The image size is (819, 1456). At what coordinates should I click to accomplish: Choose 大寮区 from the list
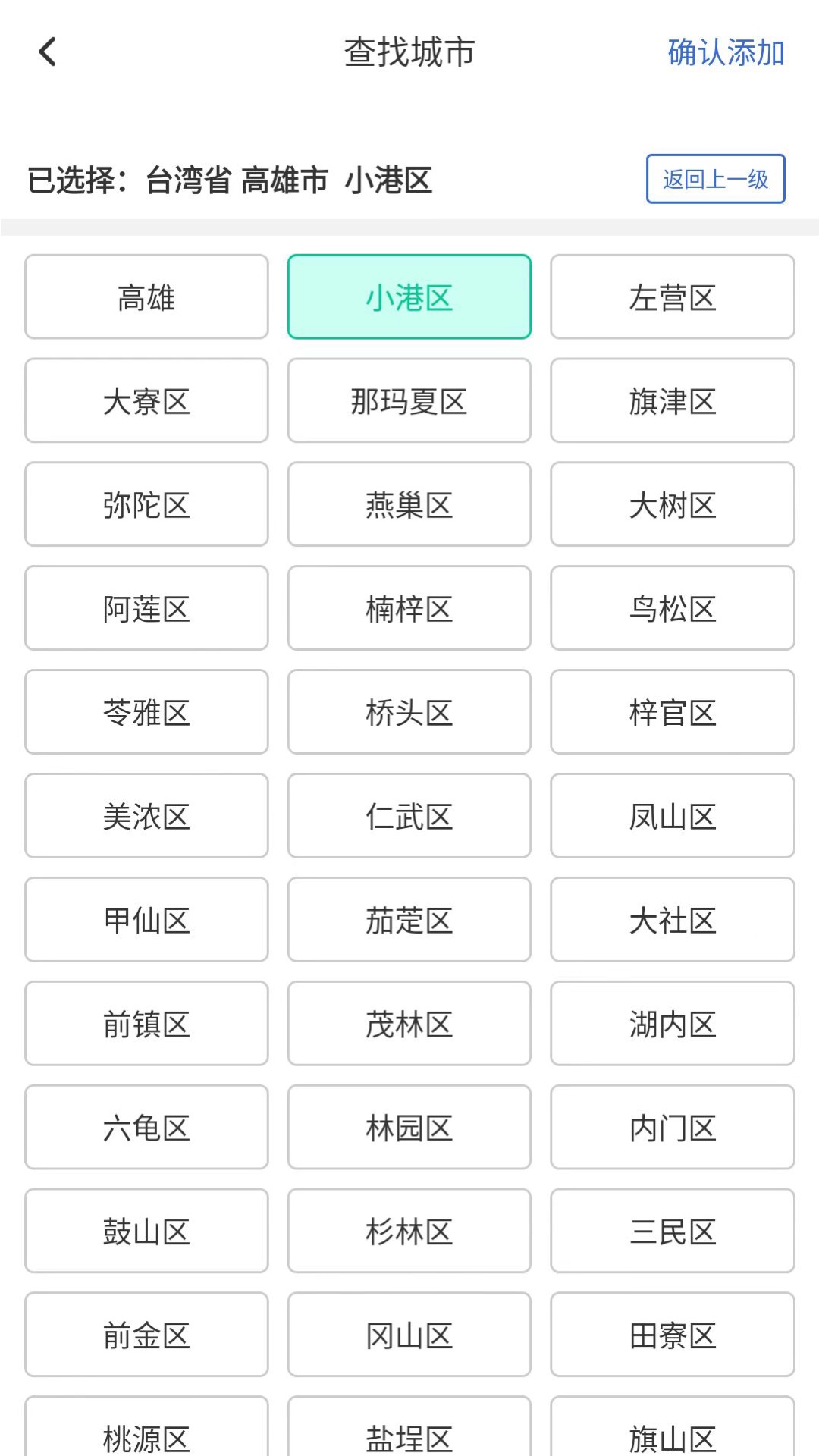click(x=146, y=400)
